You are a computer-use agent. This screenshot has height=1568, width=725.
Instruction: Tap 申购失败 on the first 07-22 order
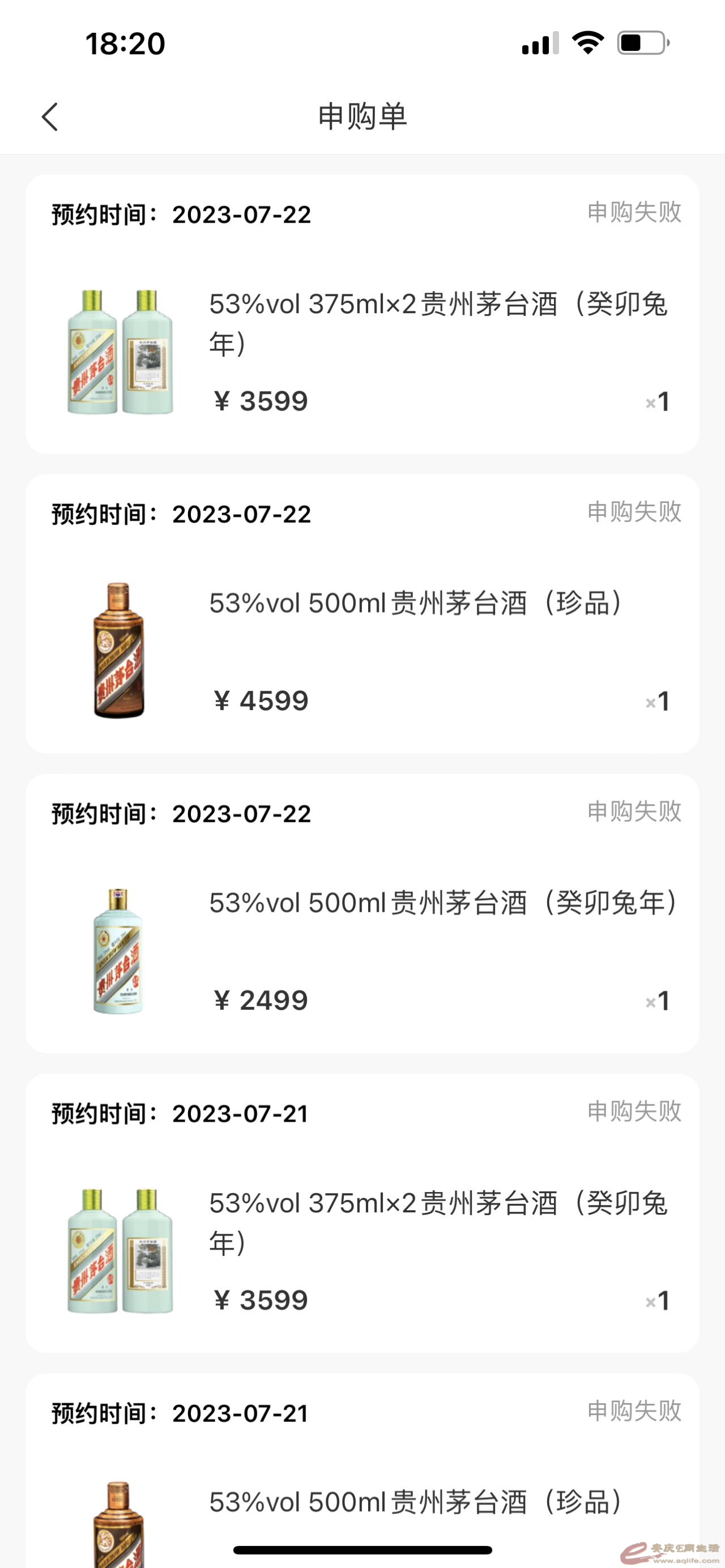click(635, 213)
